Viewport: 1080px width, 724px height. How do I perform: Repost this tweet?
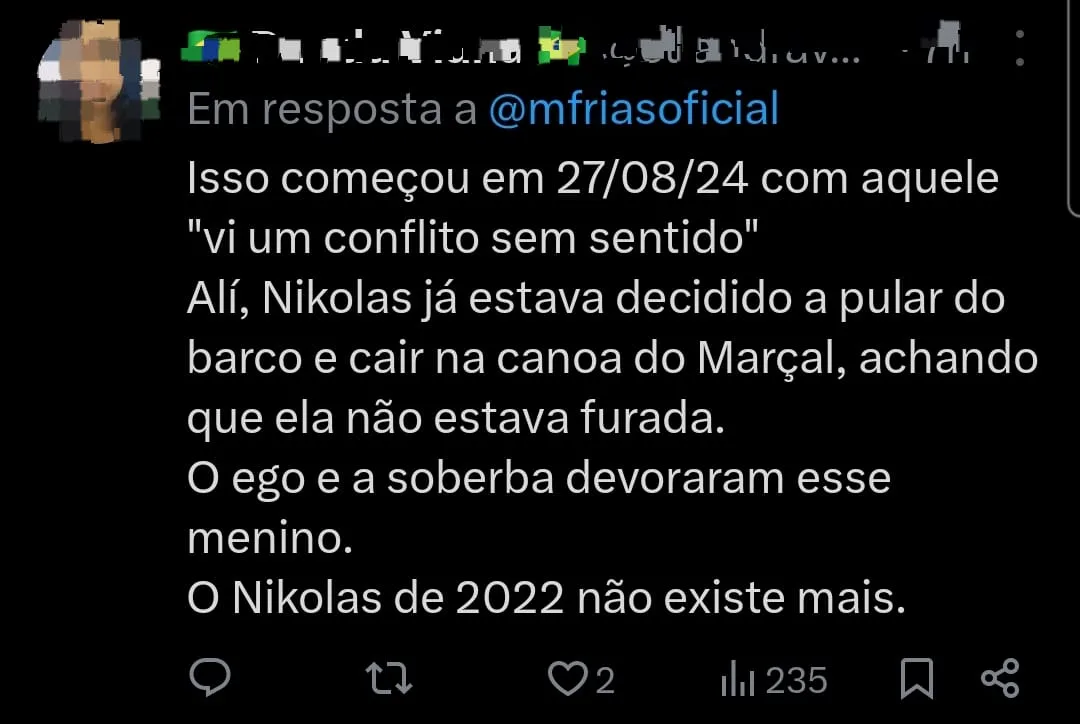click(389, 679)
